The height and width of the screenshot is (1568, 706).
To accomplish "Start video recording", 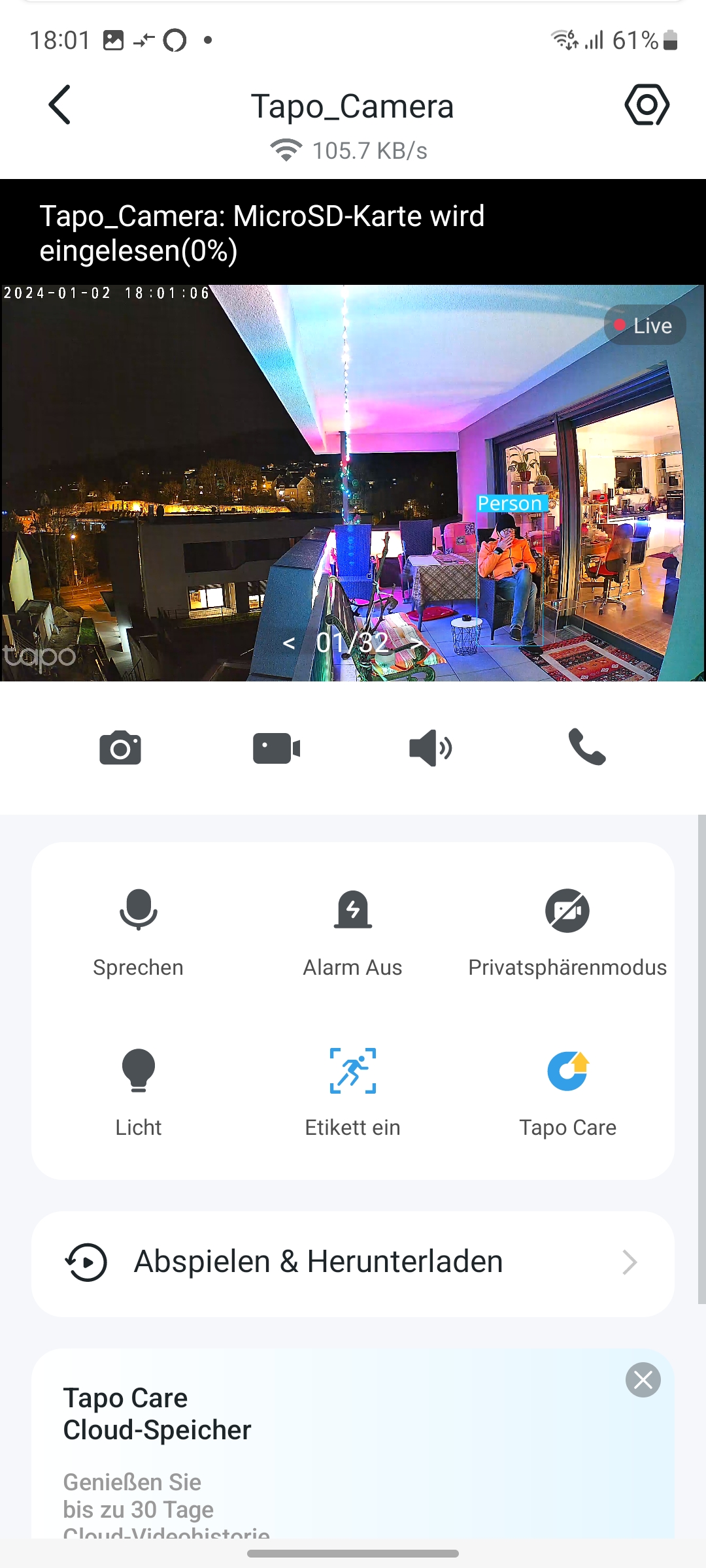I will pos(276,748).
